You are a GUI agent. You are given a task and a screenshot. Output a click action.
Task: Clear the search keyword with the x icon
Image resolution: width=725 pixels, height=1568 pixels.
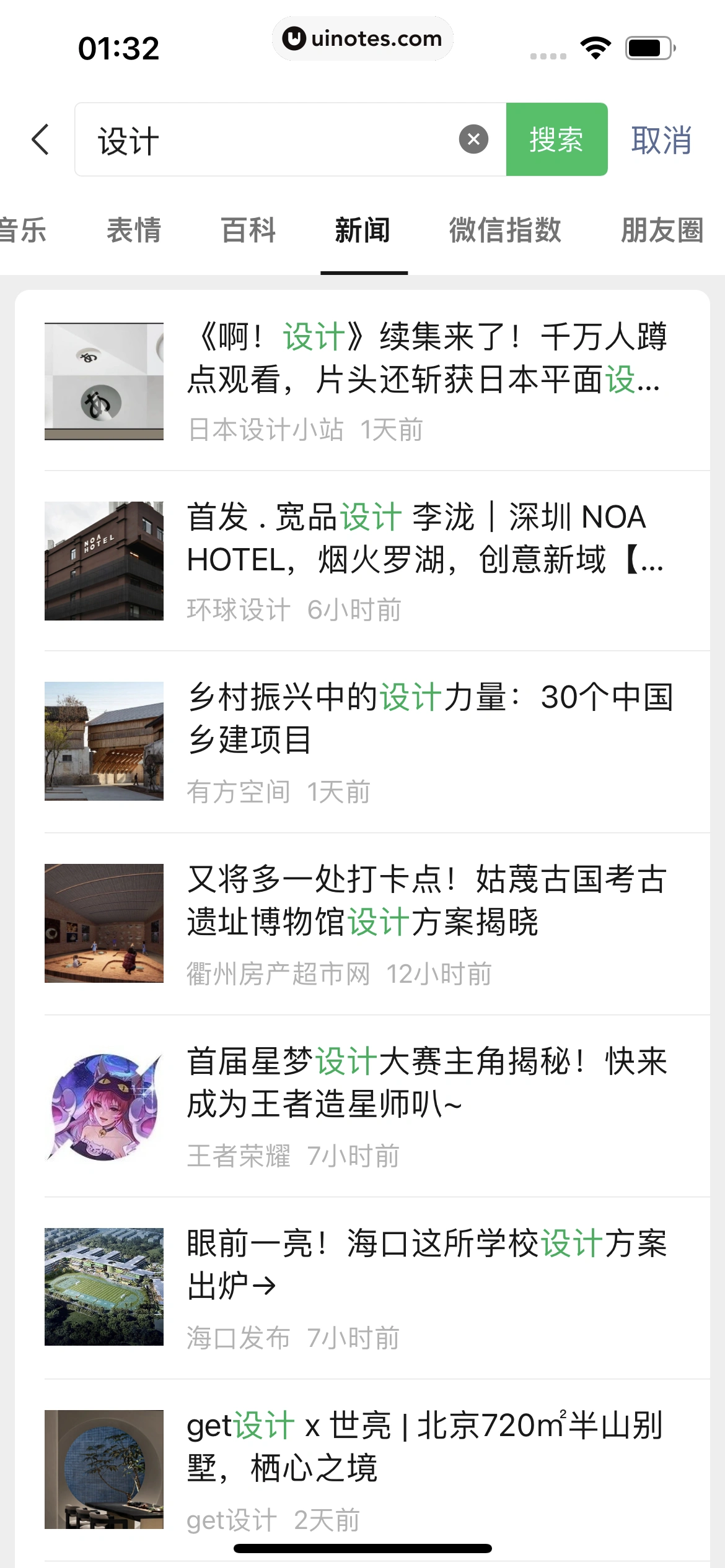click(473, 137)
